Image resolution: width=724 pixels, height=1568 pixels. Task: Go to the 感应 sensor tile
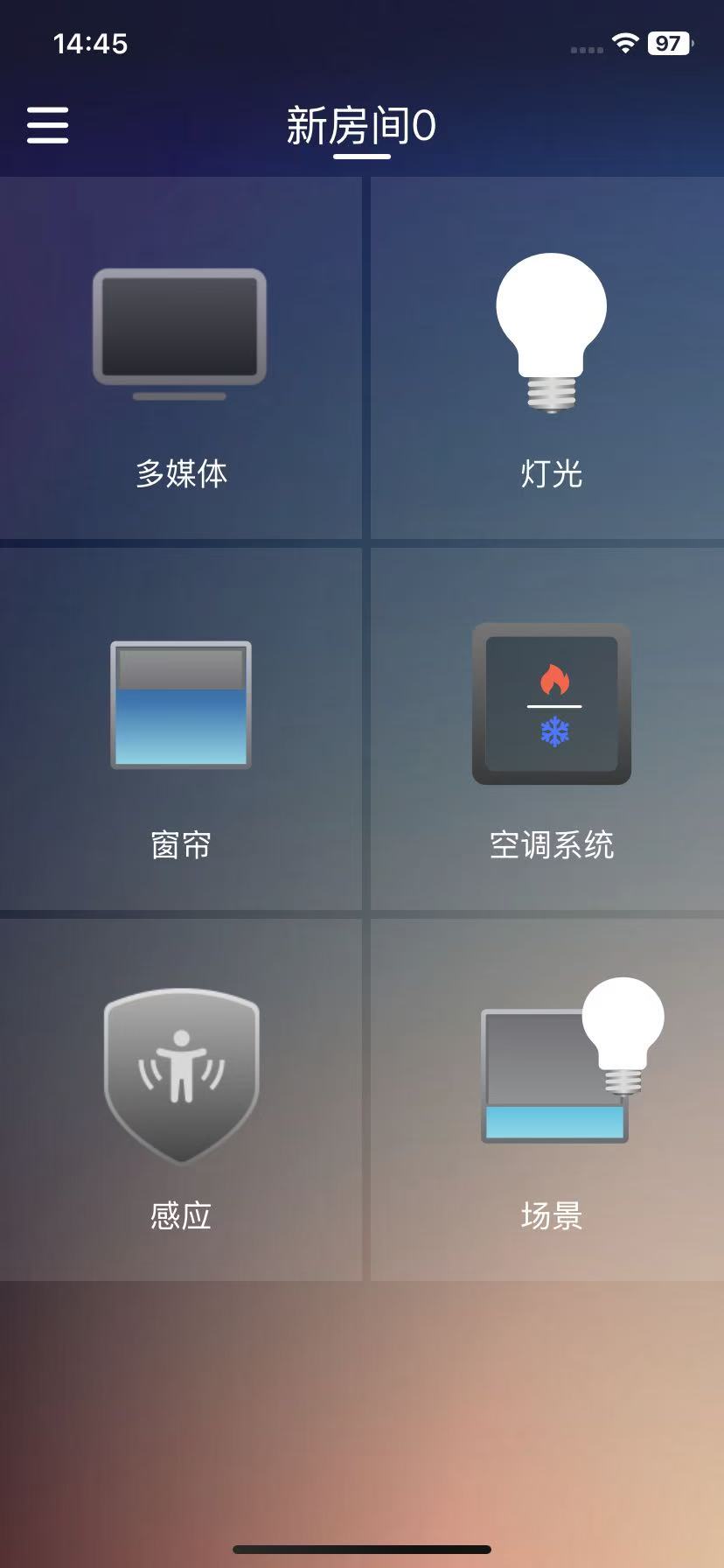point(180,1100)
